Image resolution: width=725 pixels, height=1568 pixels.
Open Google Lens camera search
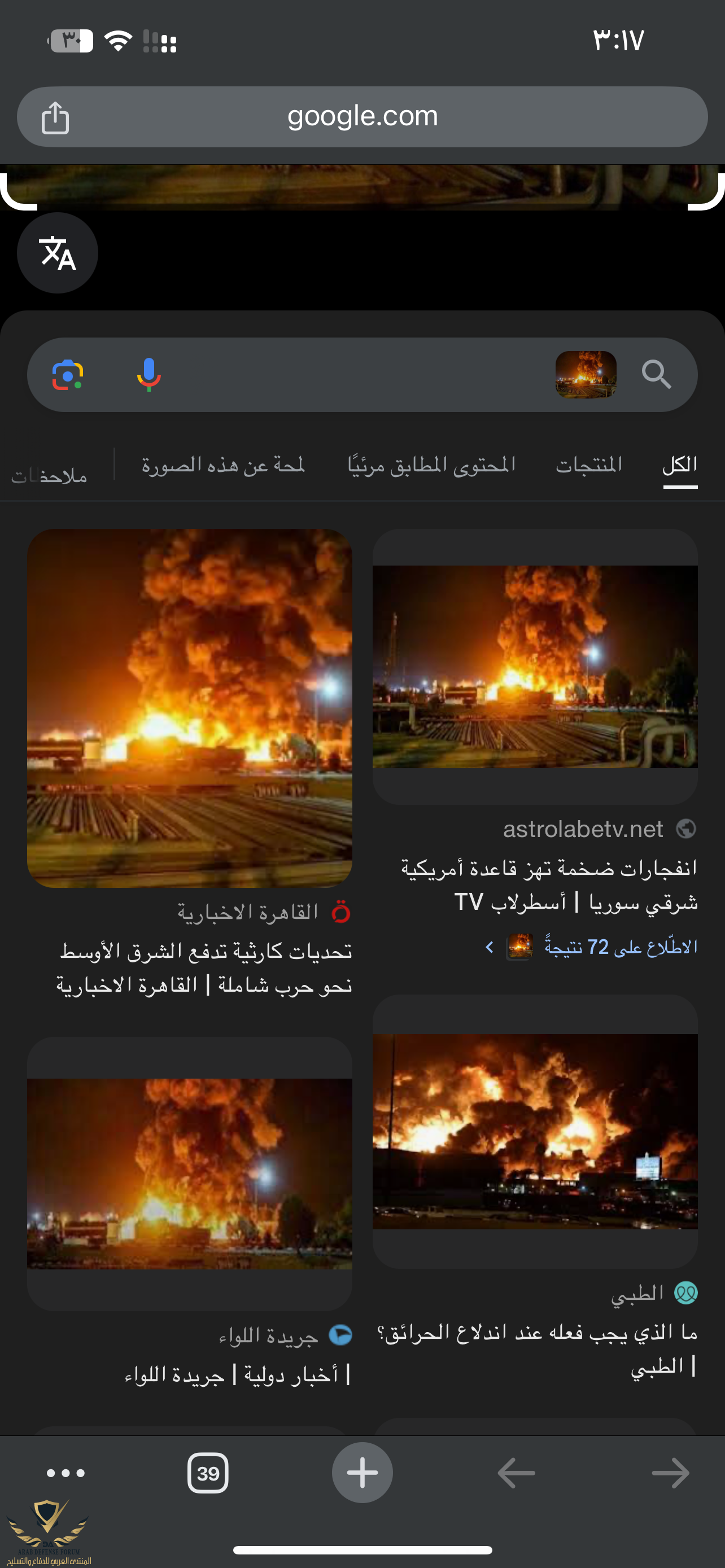[68, 374]
